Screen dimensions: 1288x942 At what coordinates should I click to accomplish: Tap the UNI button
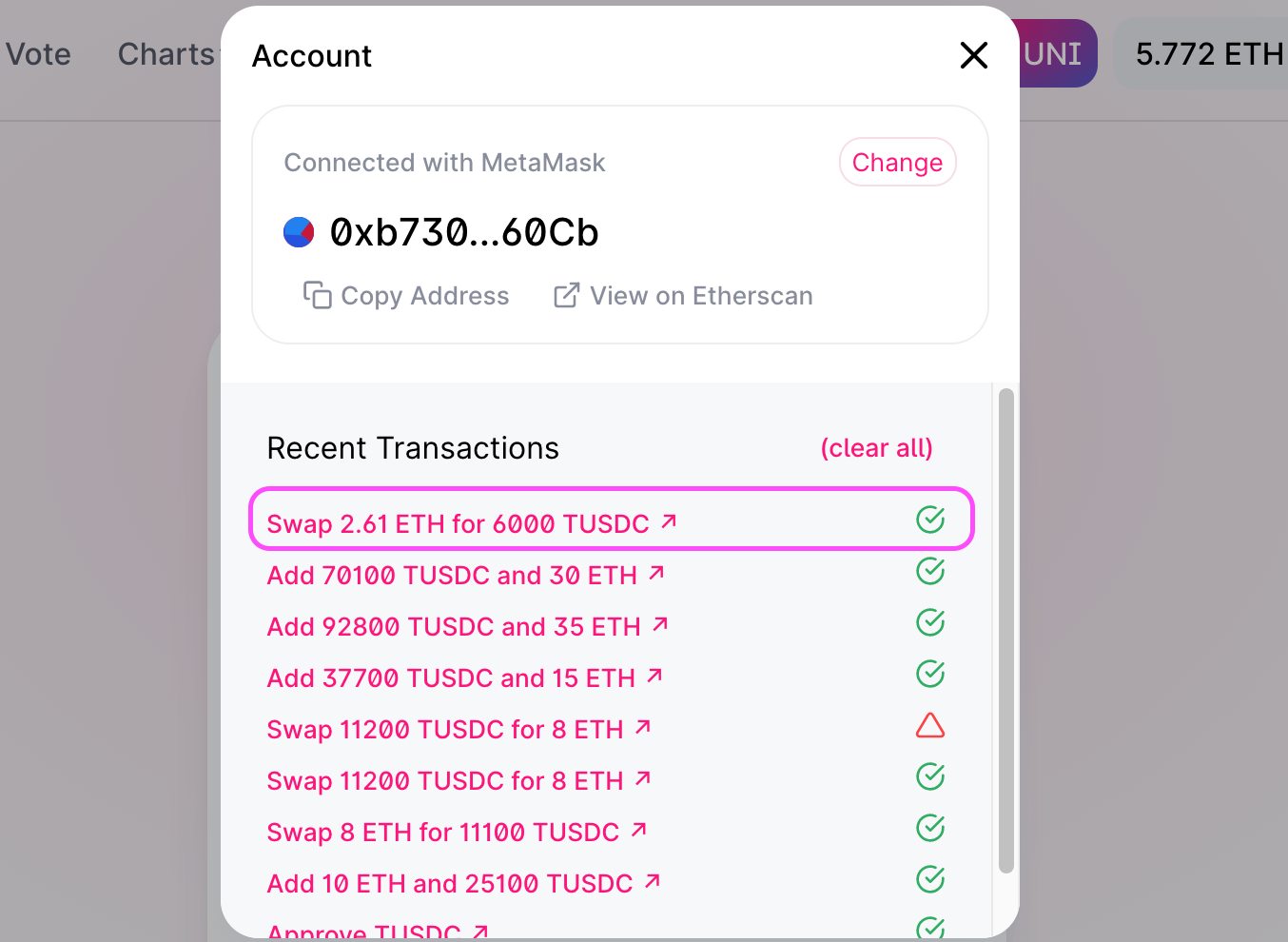point(1053,54)
